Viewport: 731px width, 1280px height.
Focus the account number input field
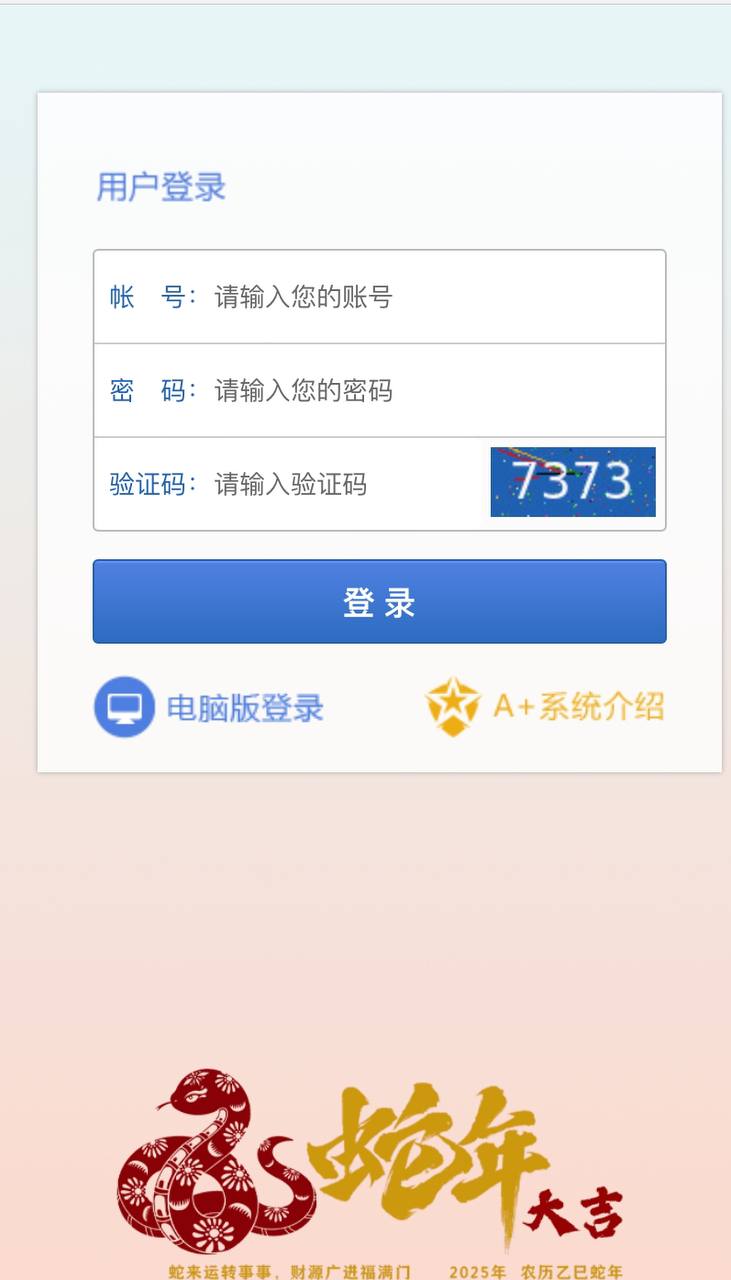coord(430,297)
